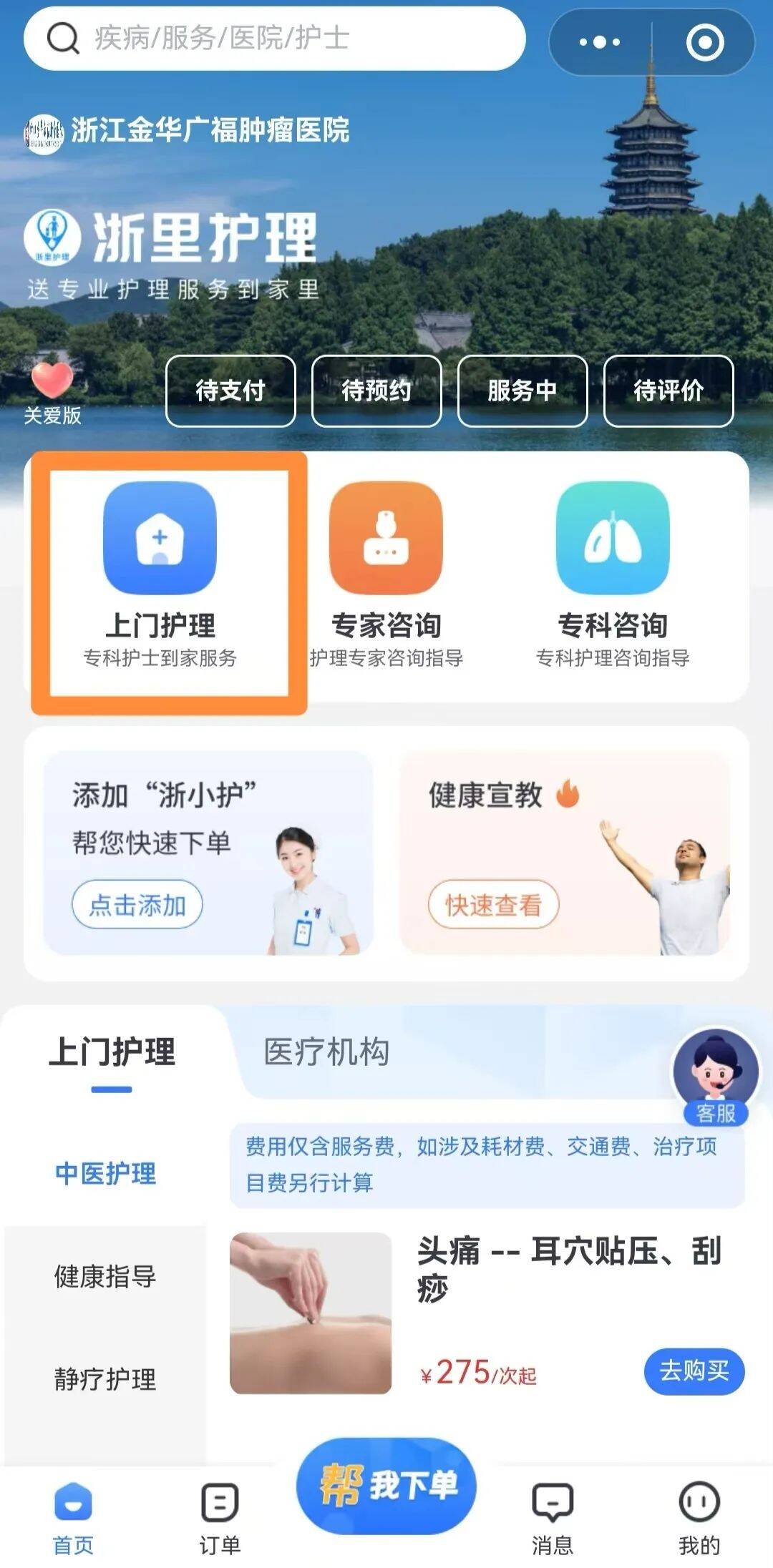773x1568 pixels.
Task: Tap 快速查看 under 健康宣教
Action: click(x=493, y=905)
